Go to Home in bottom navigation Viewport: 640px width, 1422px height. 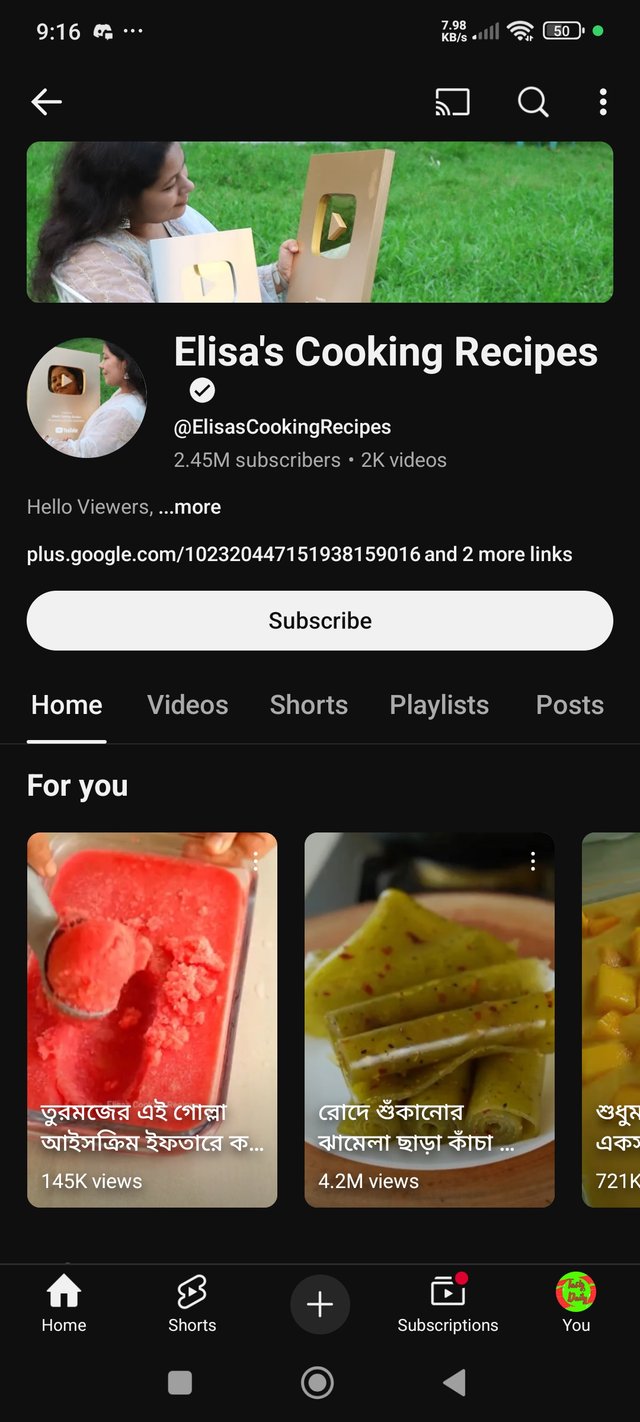tap(64, 1304)
